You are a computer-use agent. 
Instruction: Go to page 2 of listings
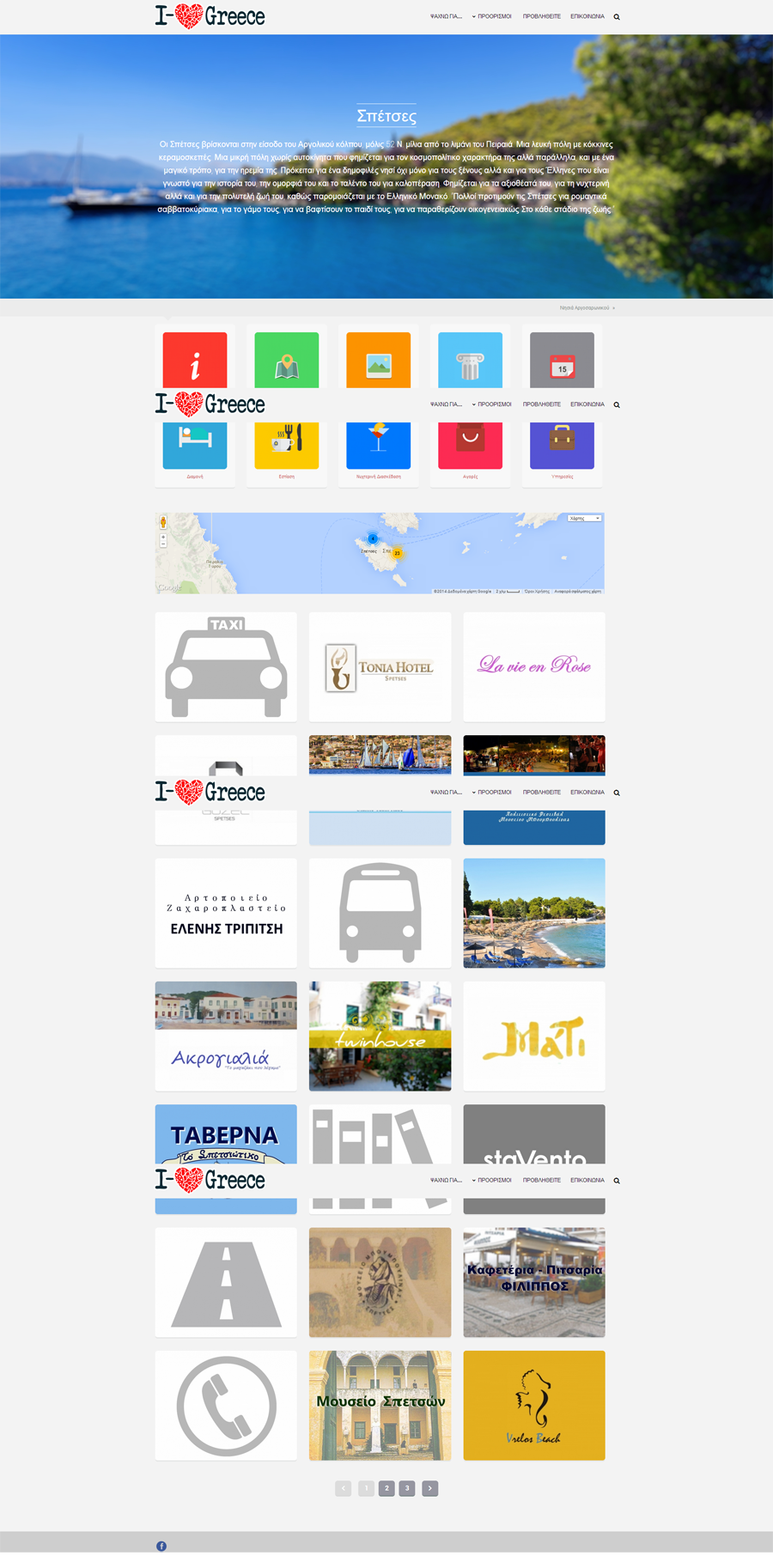(386, 1488)
